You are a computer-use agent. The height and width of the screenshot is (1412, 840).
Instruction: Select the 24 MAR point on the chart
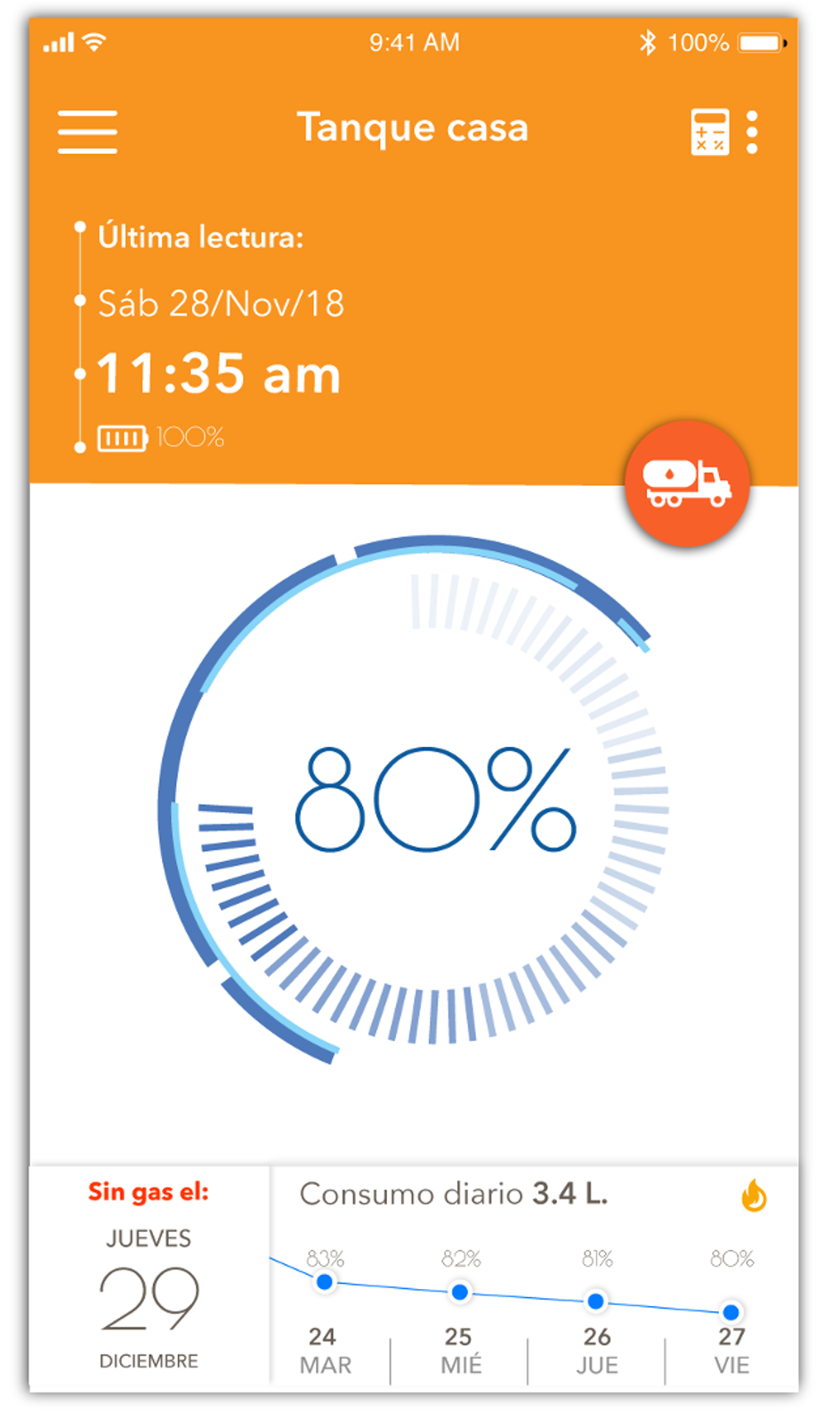325,1282
